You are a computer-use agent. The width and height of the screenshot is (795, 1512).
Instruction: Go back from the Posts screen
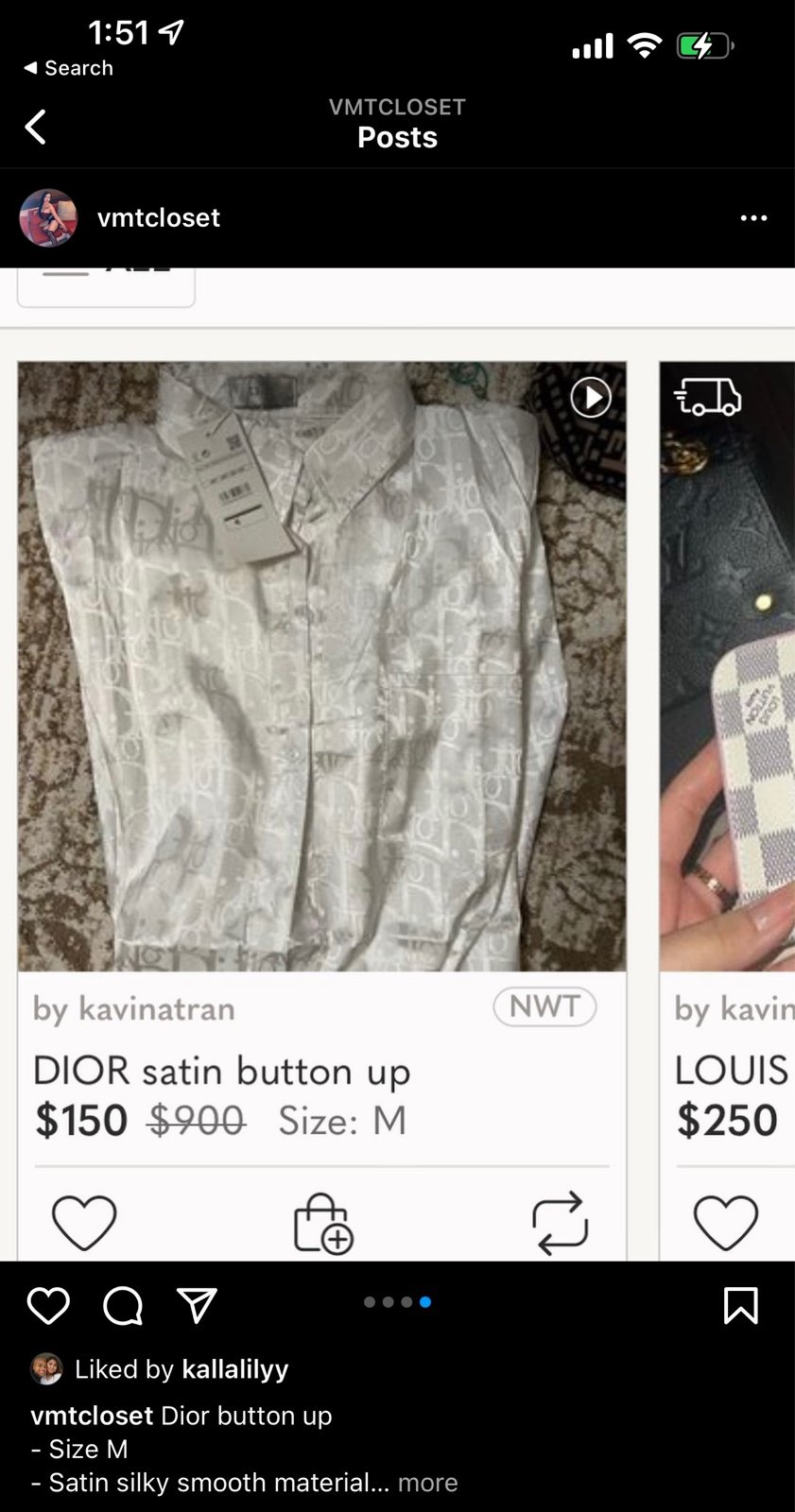pyautogui.click(x=35, y=127)
